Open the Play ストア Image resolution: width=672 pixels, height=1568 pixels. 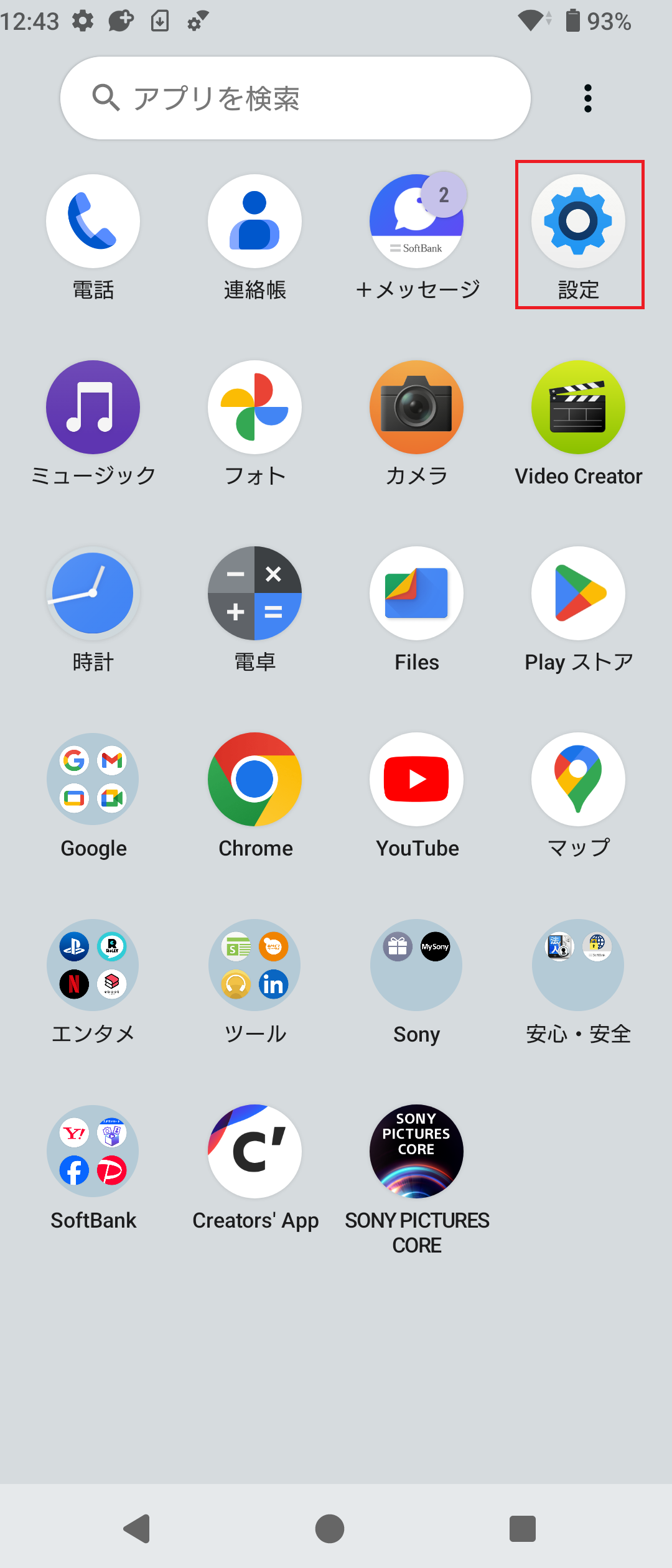(578, 593)
